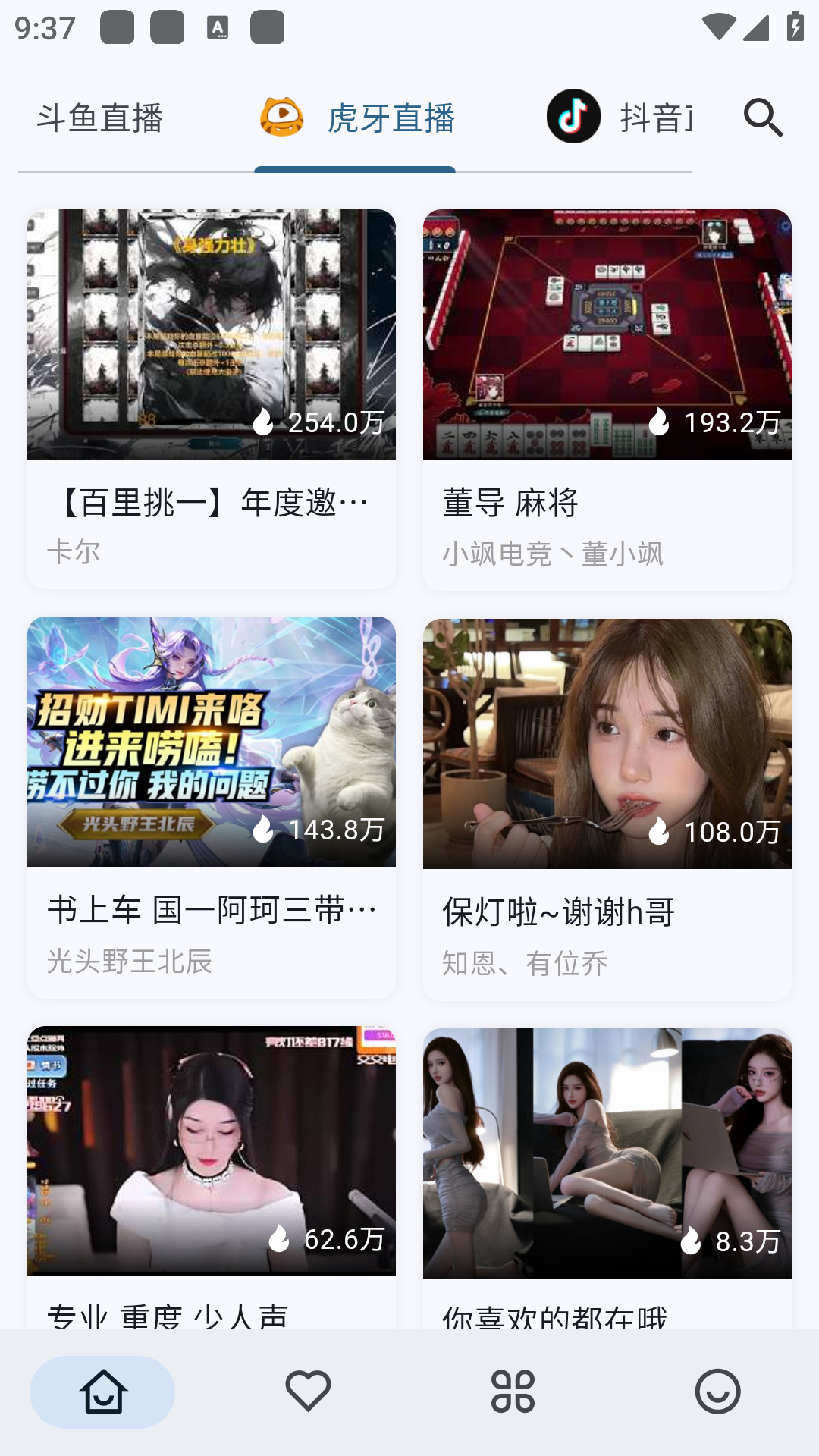The image size is (819, 1456).
Task: Watch the stream by 光头野王北辰
Action: click(211, 806)
